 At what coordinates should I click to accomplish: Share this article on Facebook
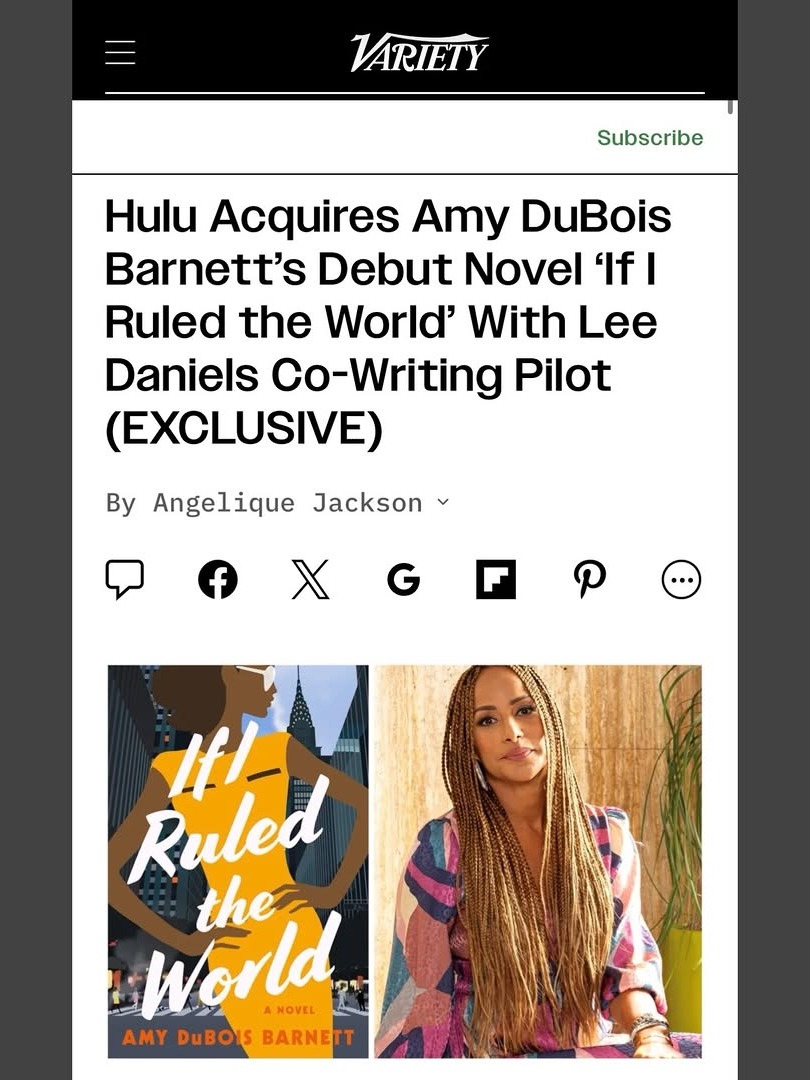(x=218, y=579)
